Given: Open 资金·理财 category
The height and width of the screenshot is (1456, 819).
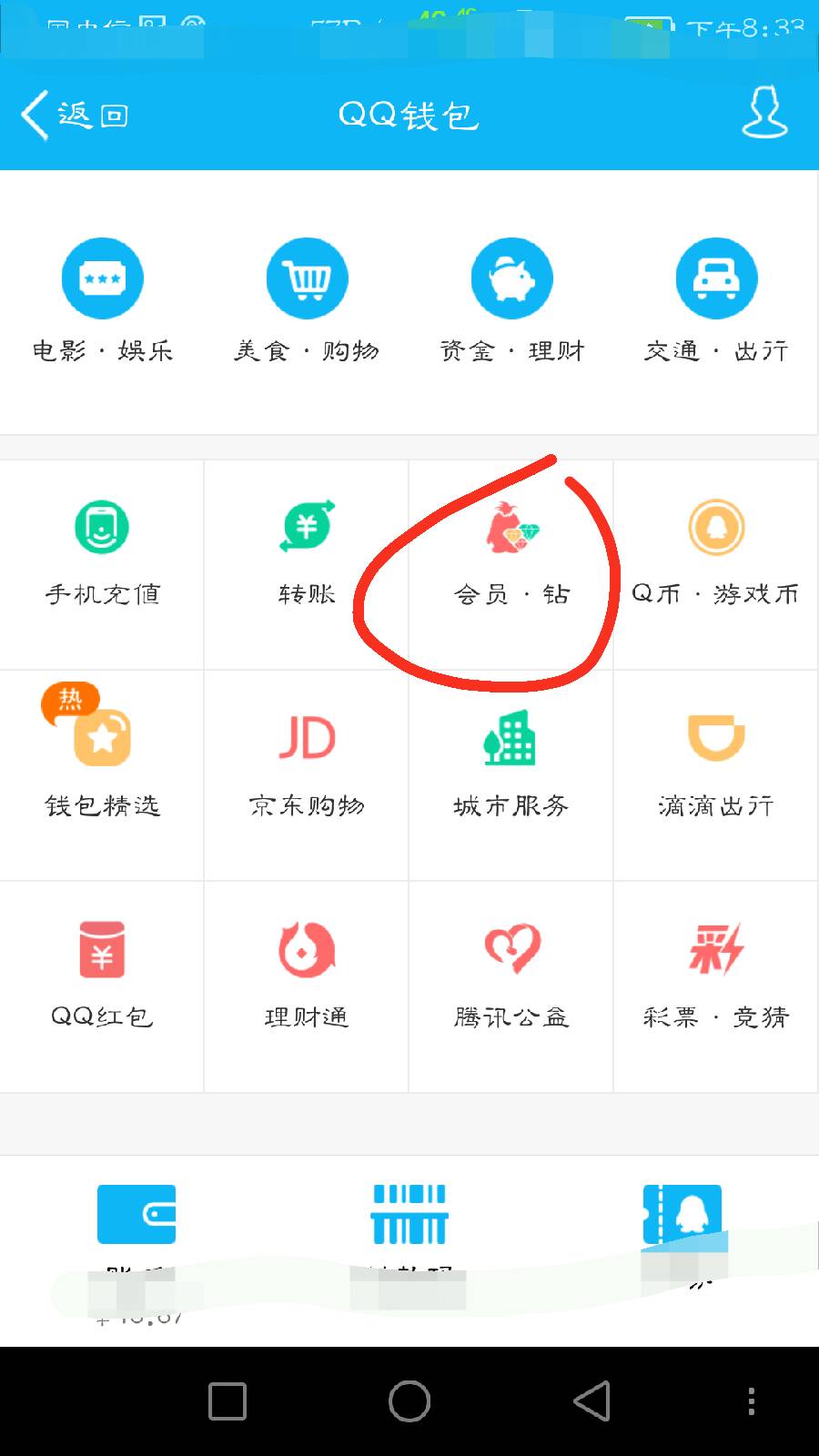Looking at the screenshot, I should coord(511,301).
